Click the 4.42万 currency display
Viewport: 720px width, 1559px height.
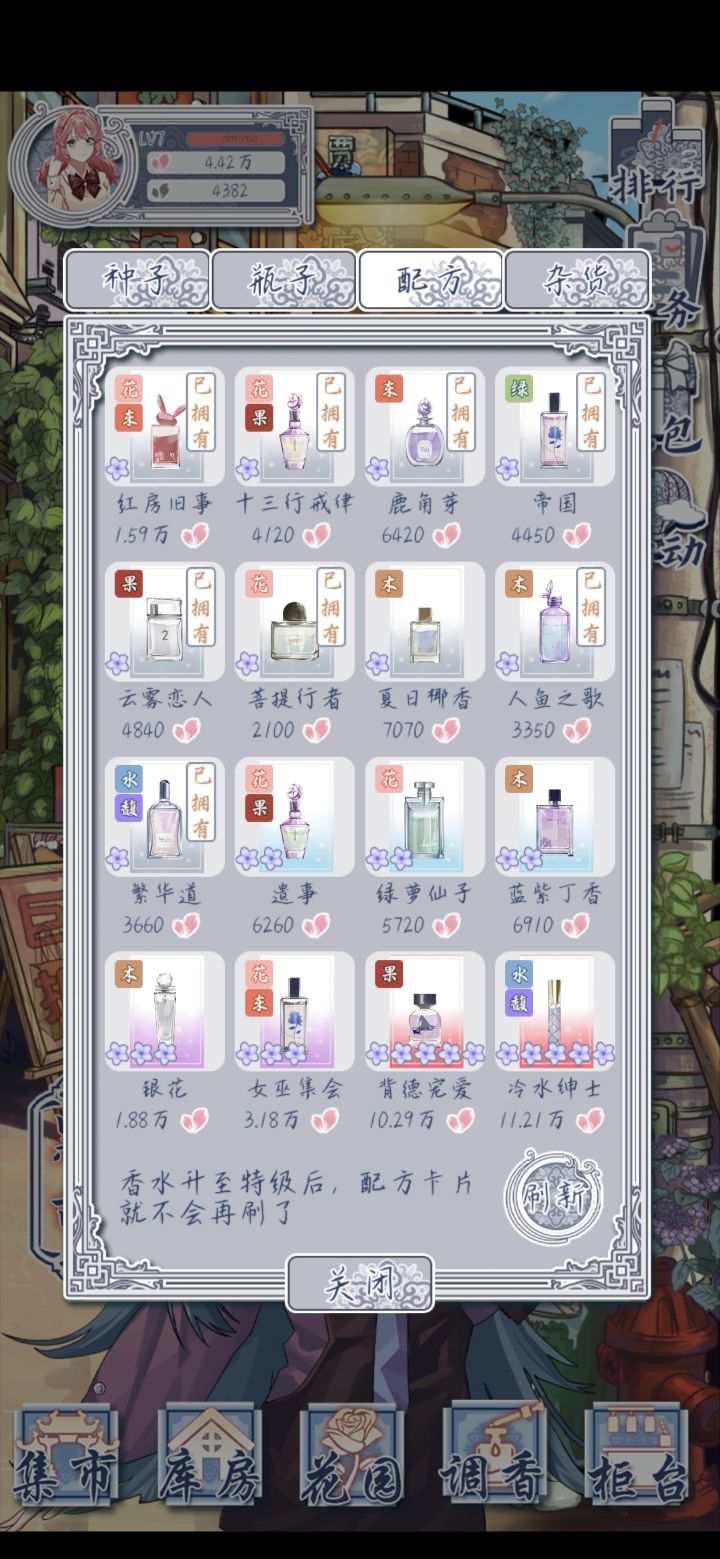pos(232,162)
